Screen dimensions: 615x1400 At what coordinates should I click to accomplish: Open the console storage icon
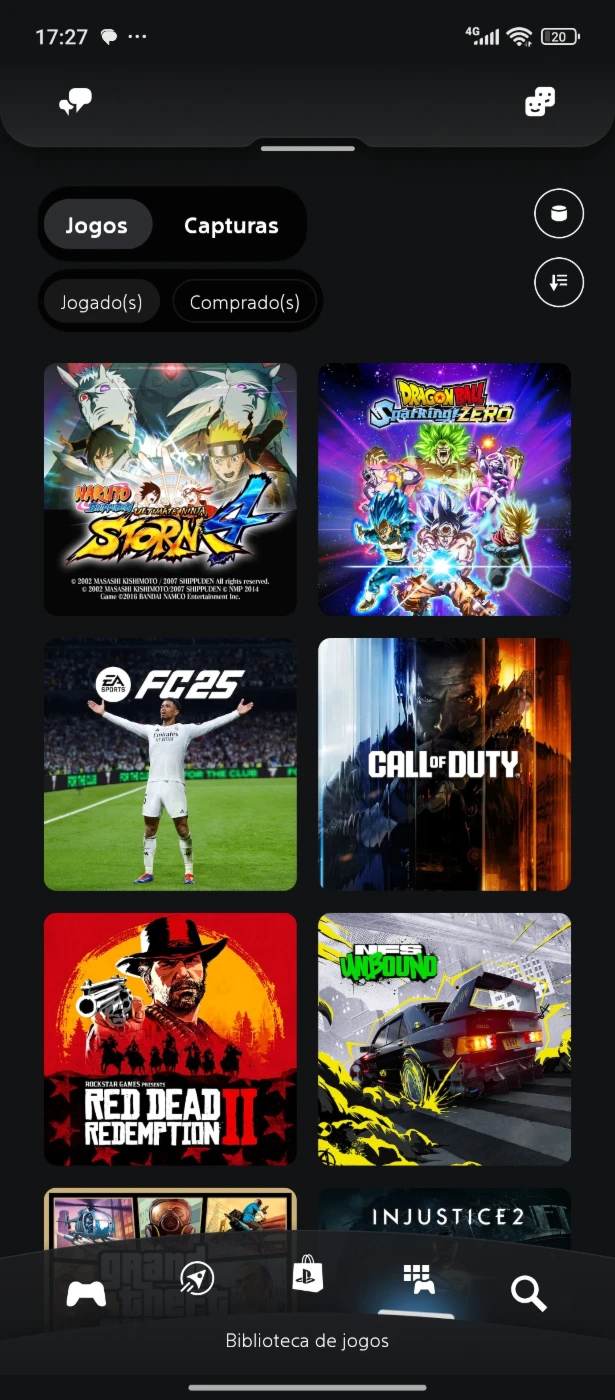click(x=559, y=213)
